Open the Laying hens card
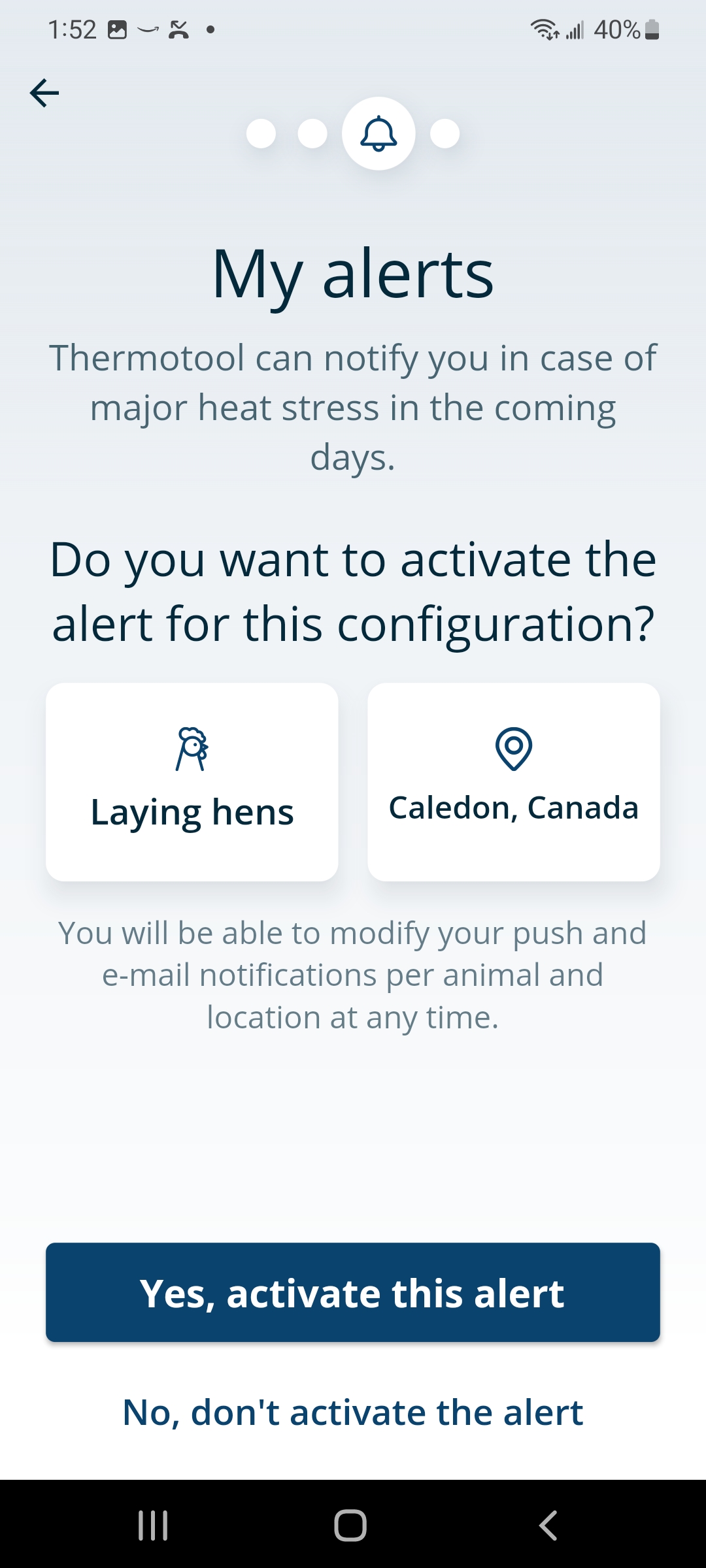 [x=192, y=782]
